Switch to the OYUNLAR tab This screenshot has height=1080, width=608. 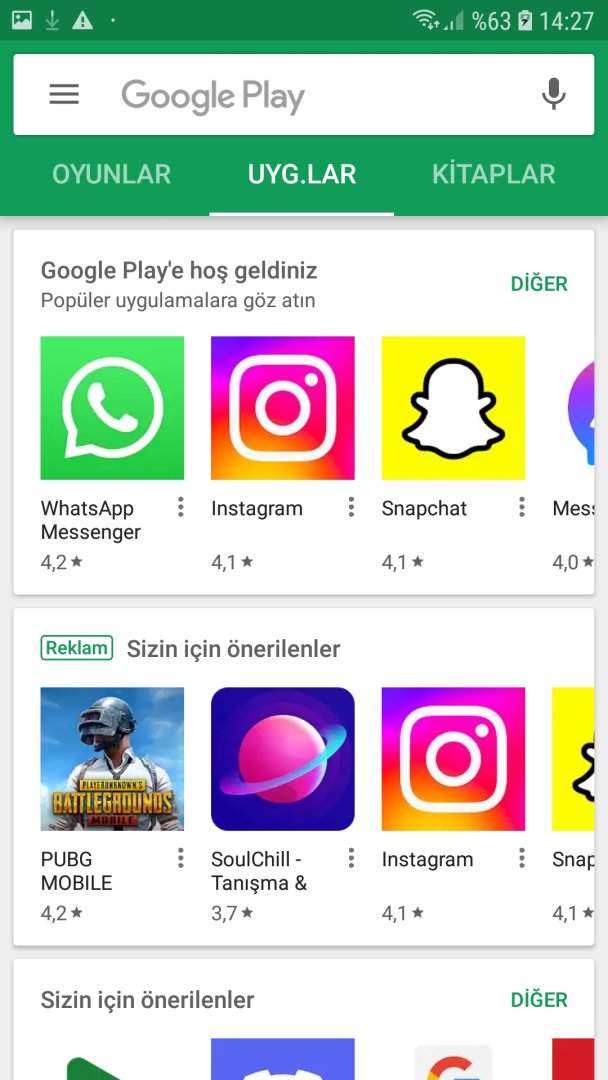pyautogui.click(x=111, y=174)
